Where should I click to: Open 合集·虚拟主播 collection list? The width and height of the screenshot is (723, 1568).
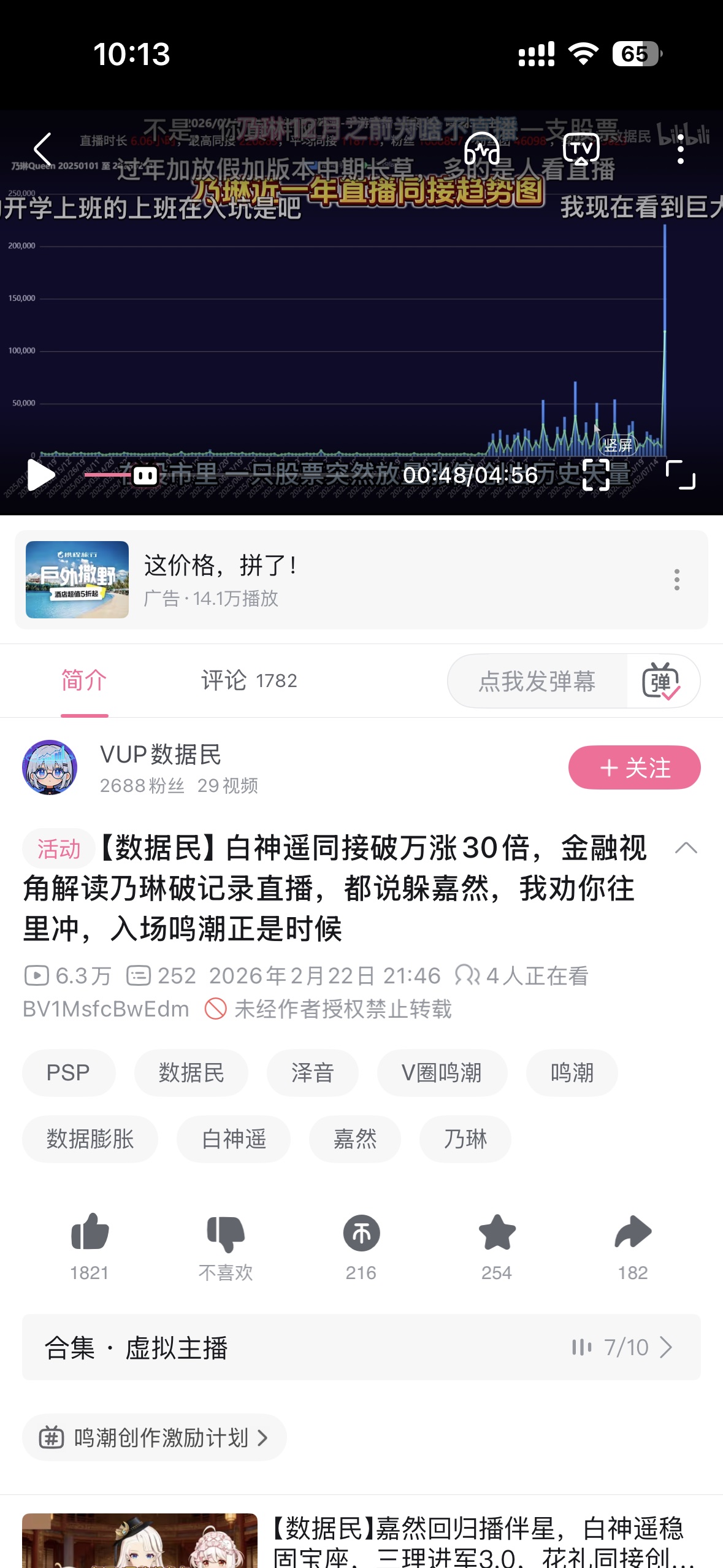pyautogui.click(x=361, y=1347)
